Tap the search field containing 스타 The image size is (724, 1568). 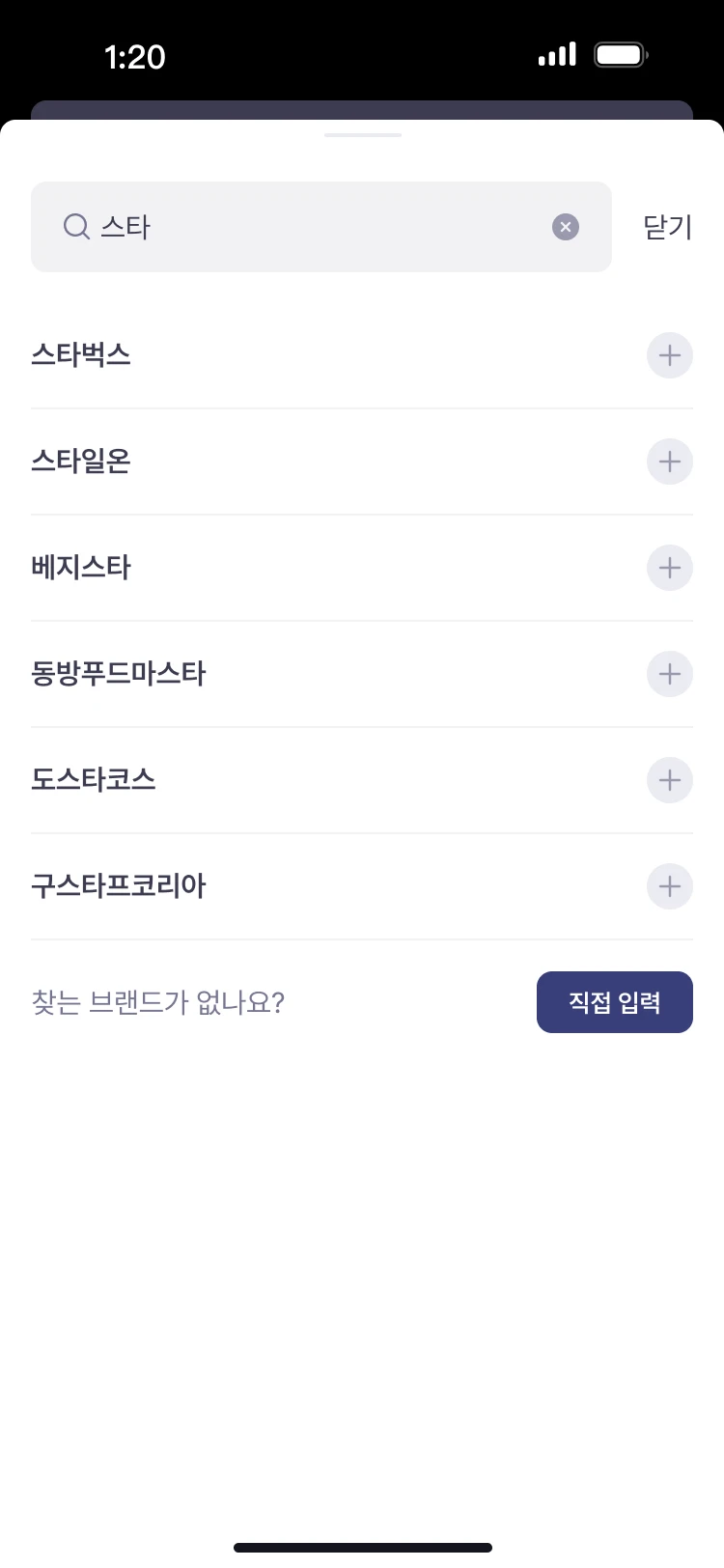(321, 227)
